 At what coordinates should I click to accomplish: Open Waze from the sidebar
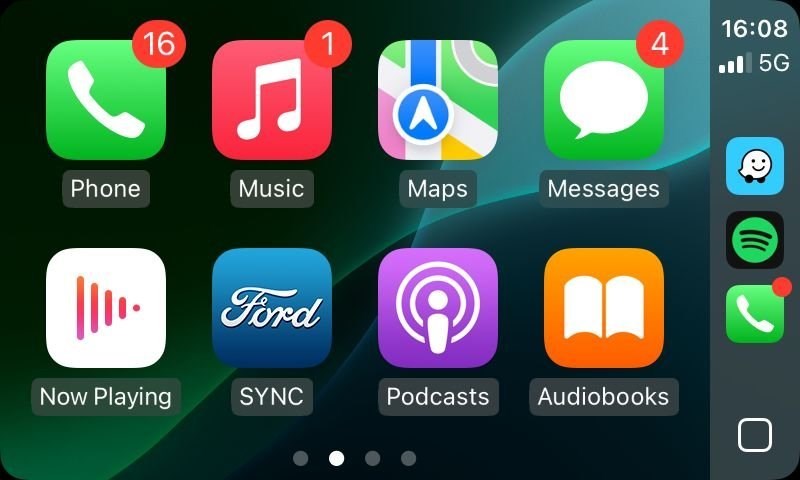coord(755,165)
